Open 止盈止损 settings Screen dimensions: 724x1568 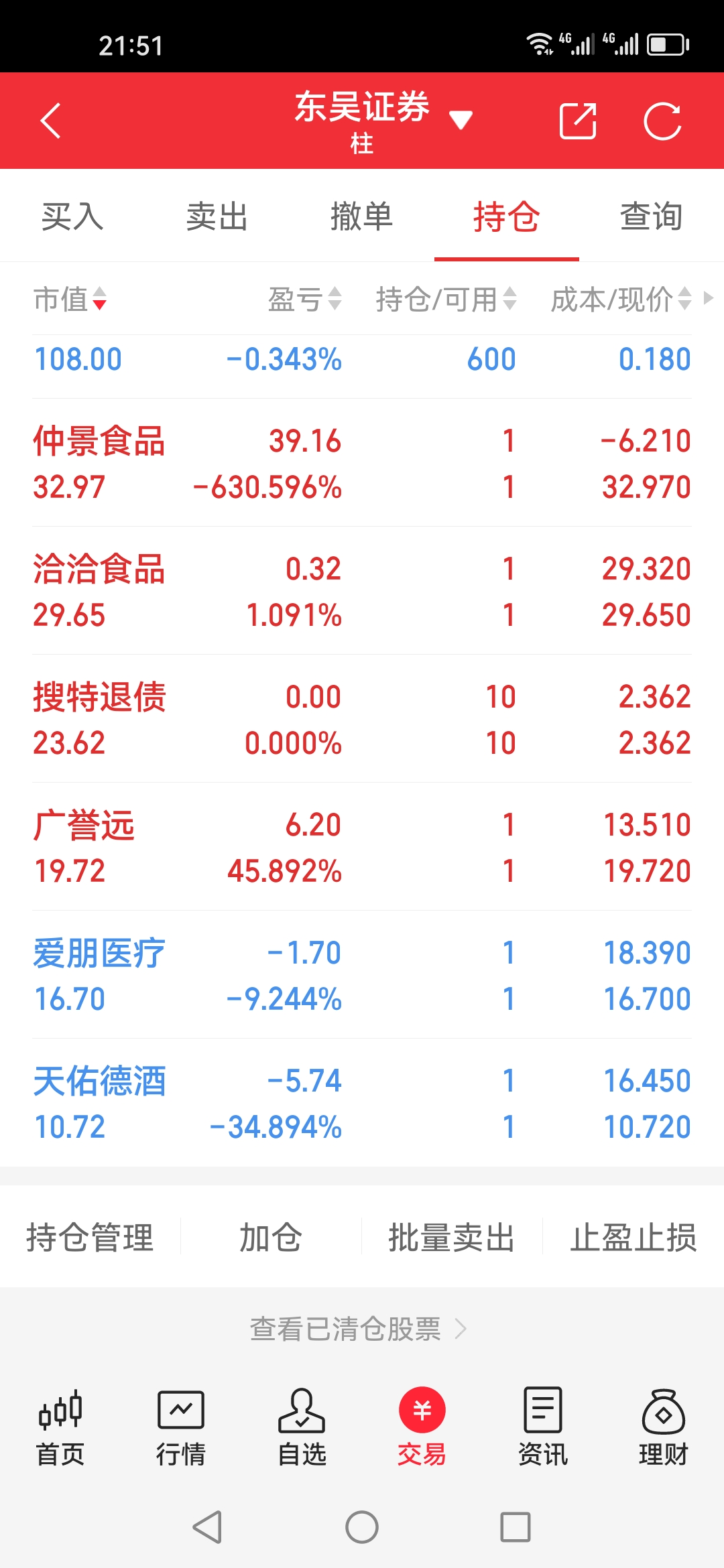tap(633, 1237)
